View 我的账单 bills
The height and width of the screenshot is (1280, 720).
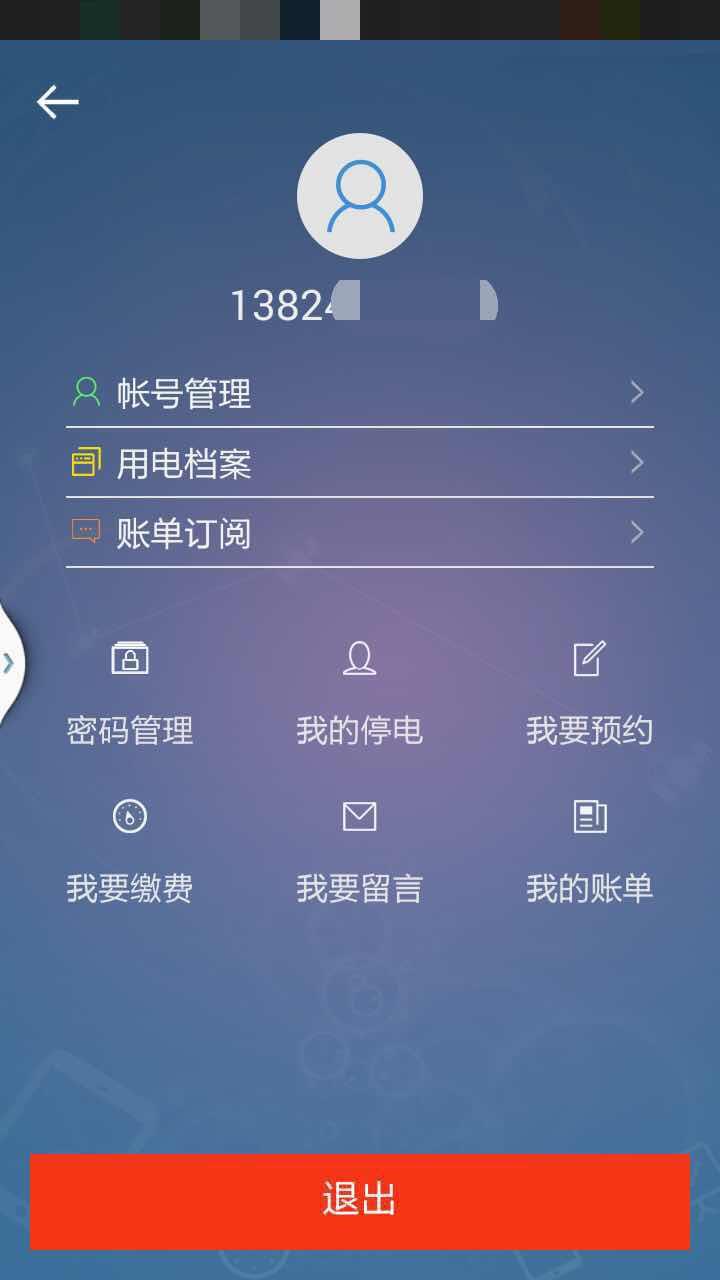(589, 852)
